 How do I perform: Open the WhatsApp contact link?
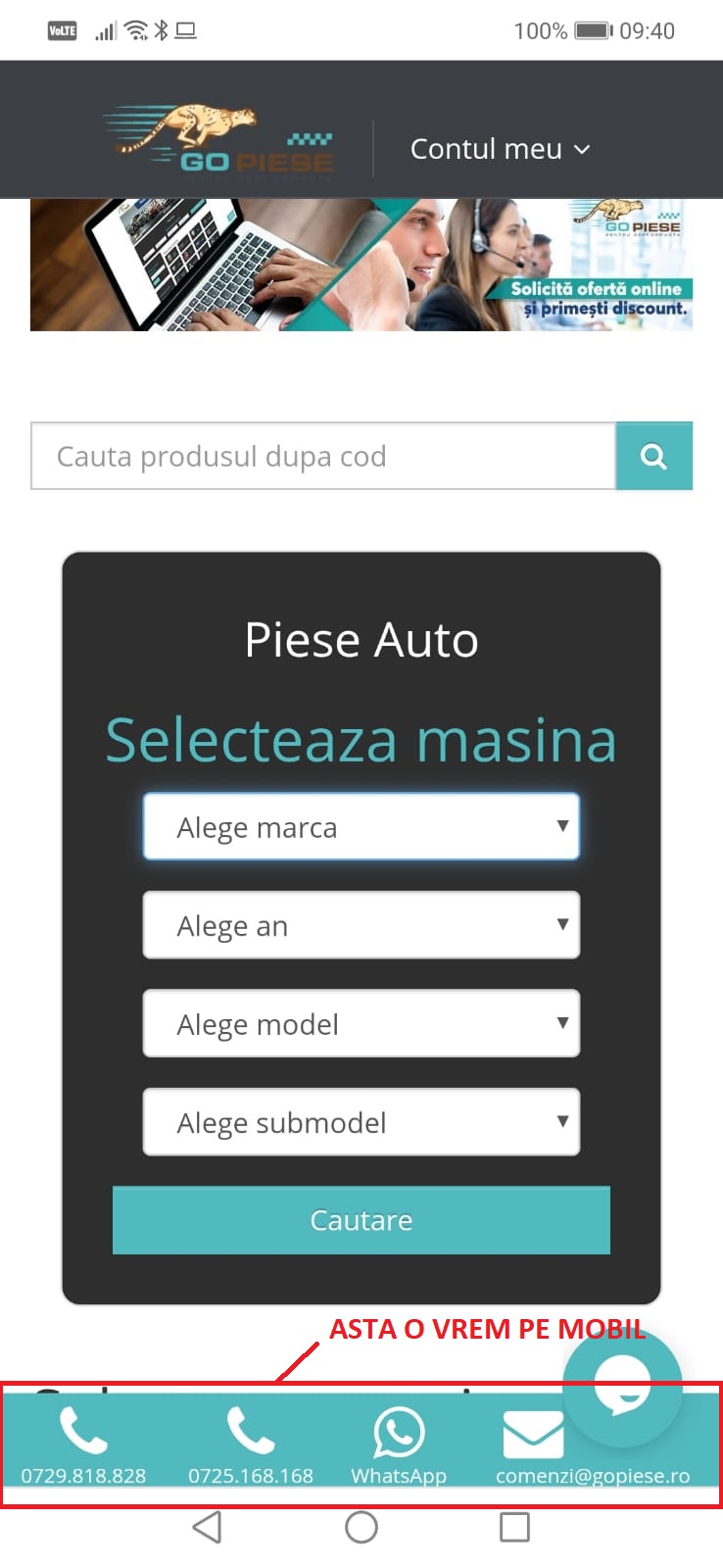[x=399, y=1445]
